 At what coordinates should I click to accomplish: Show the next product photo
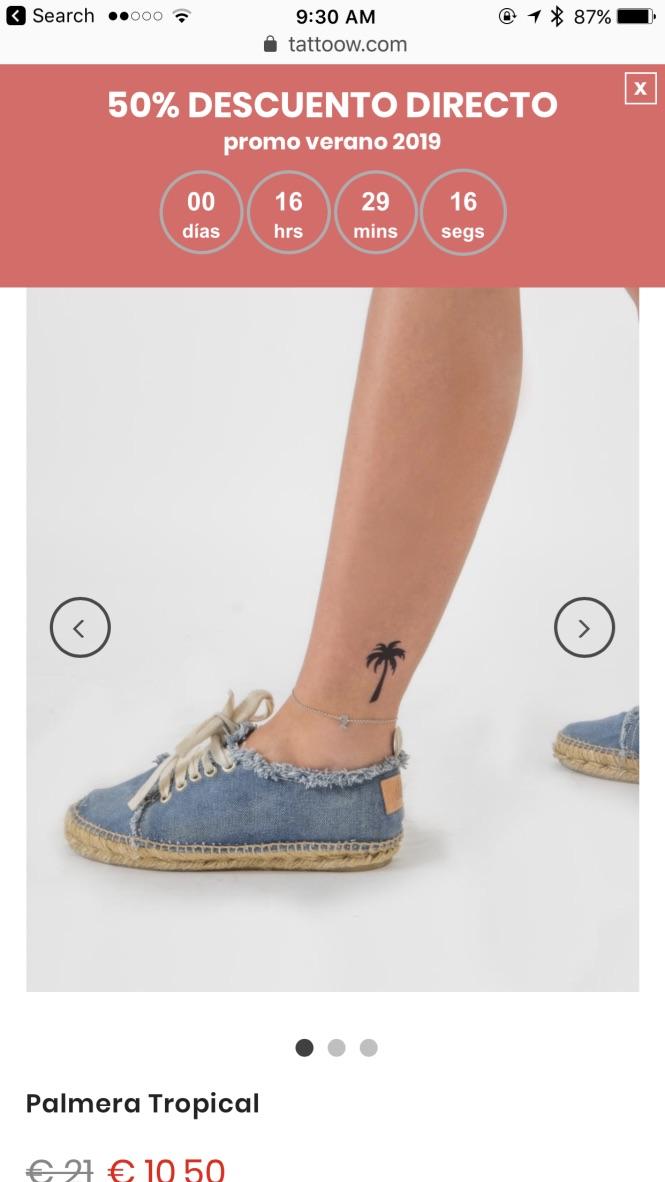point(584,627)
